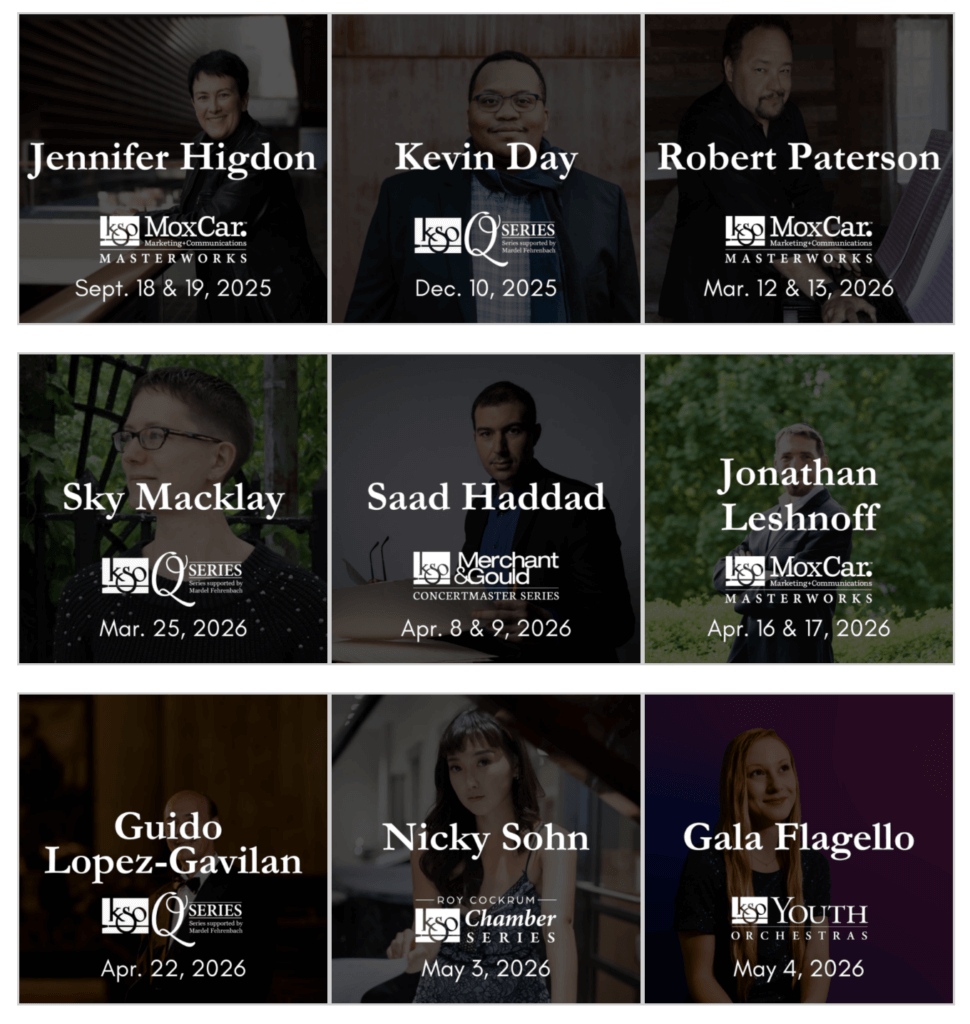The height and width of the screenshot is (1024, 970).
Task: Open Jonathan Leshnoff's Masterworks tile
Action: point(798,508)
